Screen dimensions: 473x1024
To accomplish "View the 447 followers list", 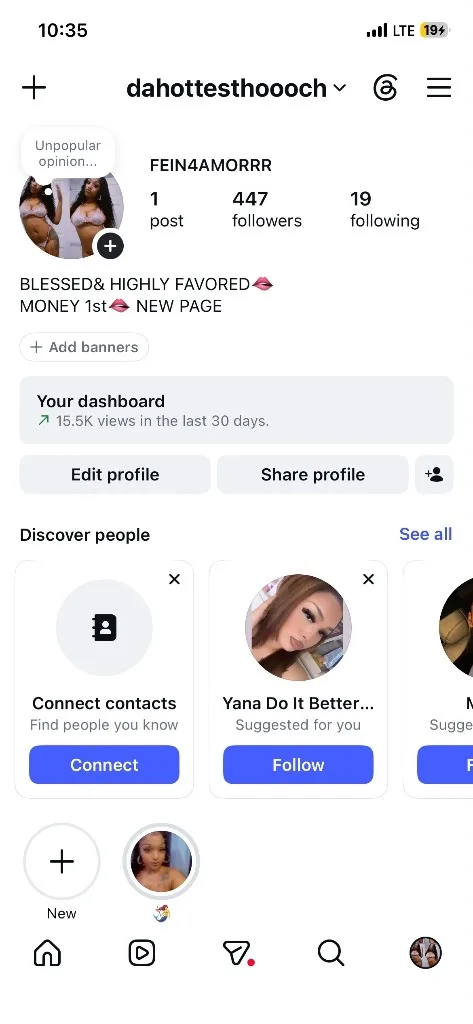I will tap(267, 209).
